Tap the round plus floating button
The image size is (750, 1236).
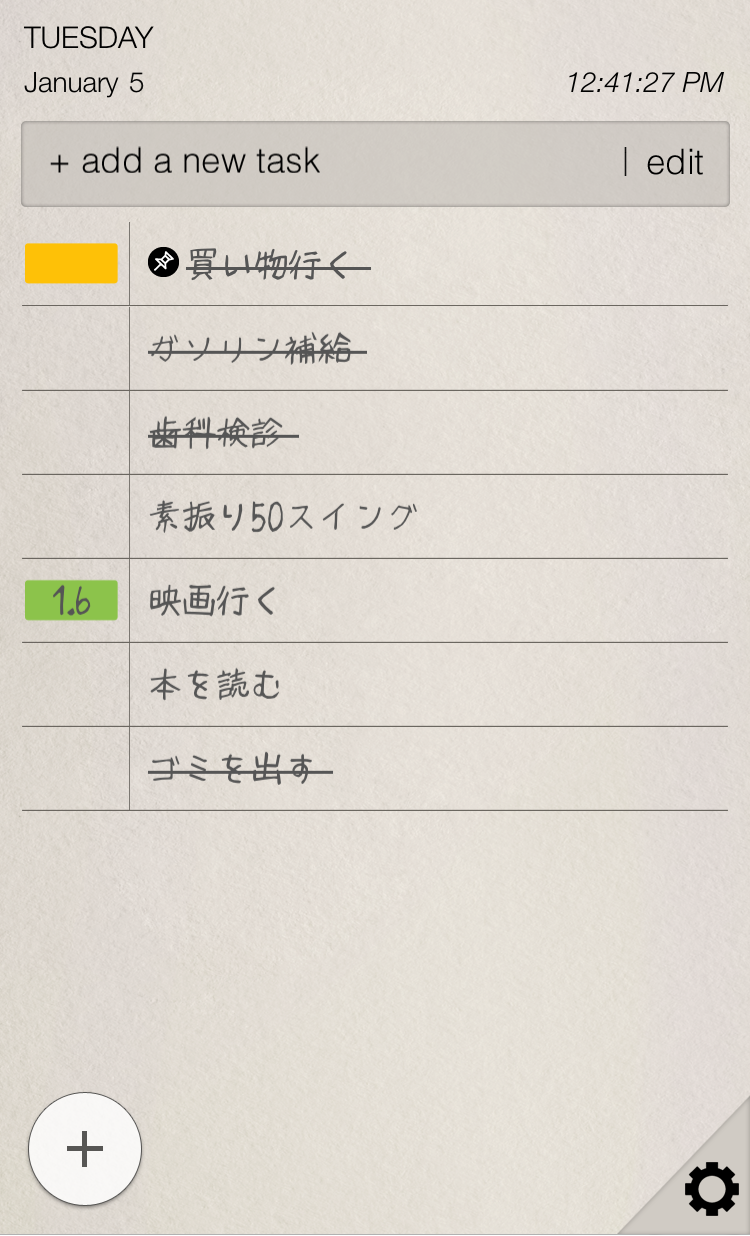[x=85, y=1149]
